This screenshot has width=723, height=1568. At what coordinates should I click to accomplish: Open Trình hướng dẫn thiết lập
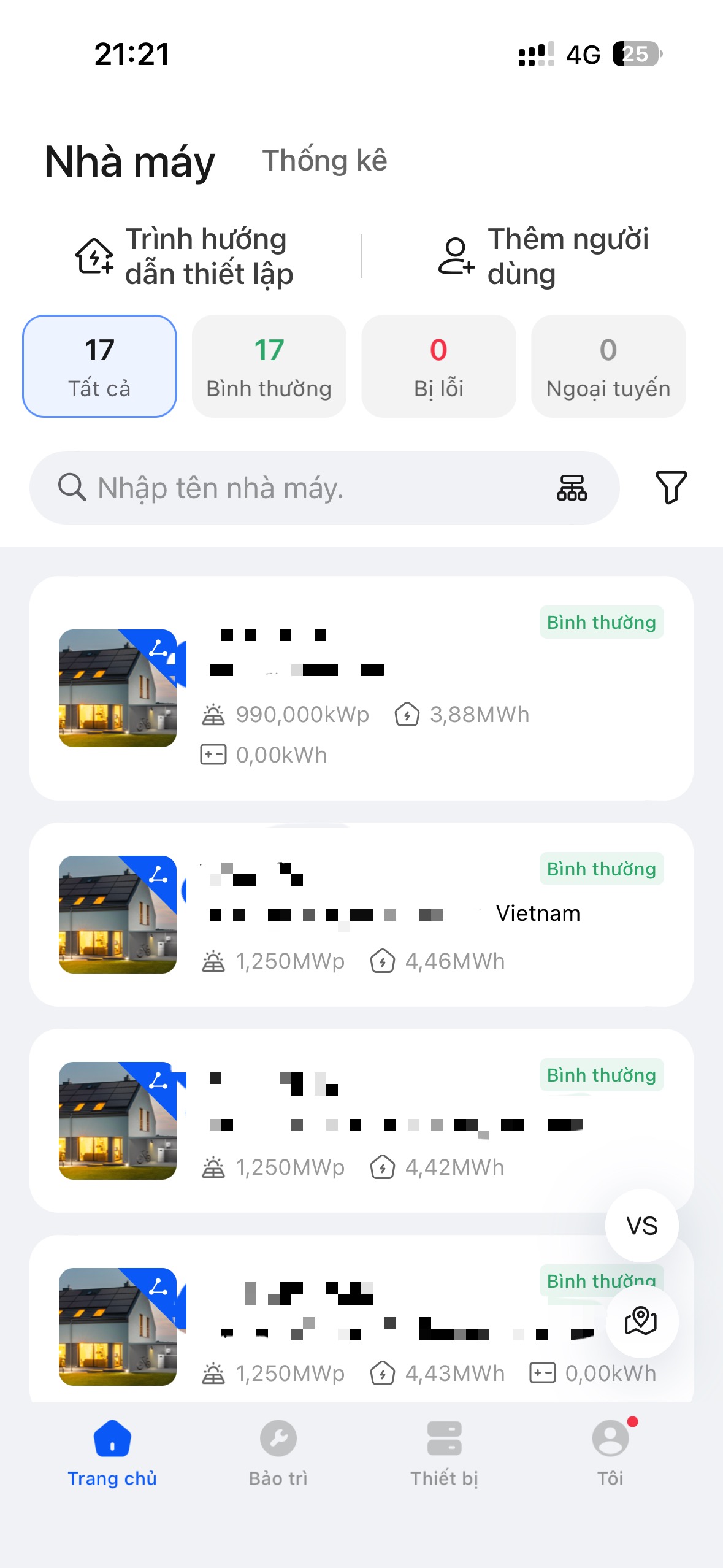[185, 256]
